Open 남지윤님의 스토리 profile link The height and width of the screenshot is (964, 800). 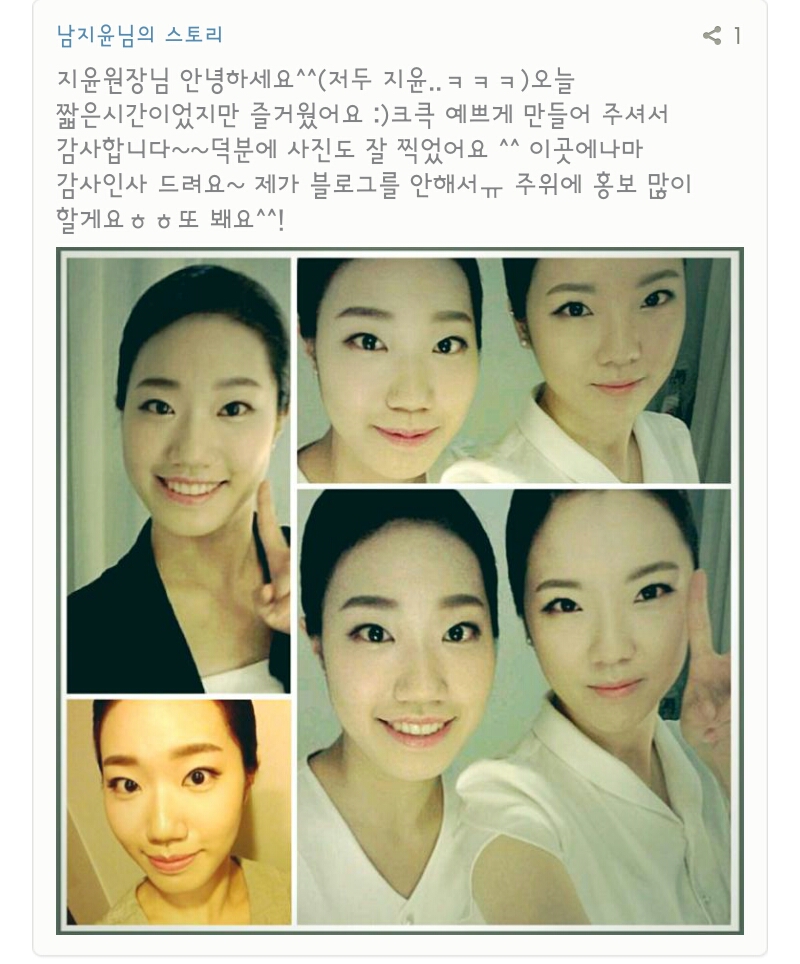coord(140,36)
